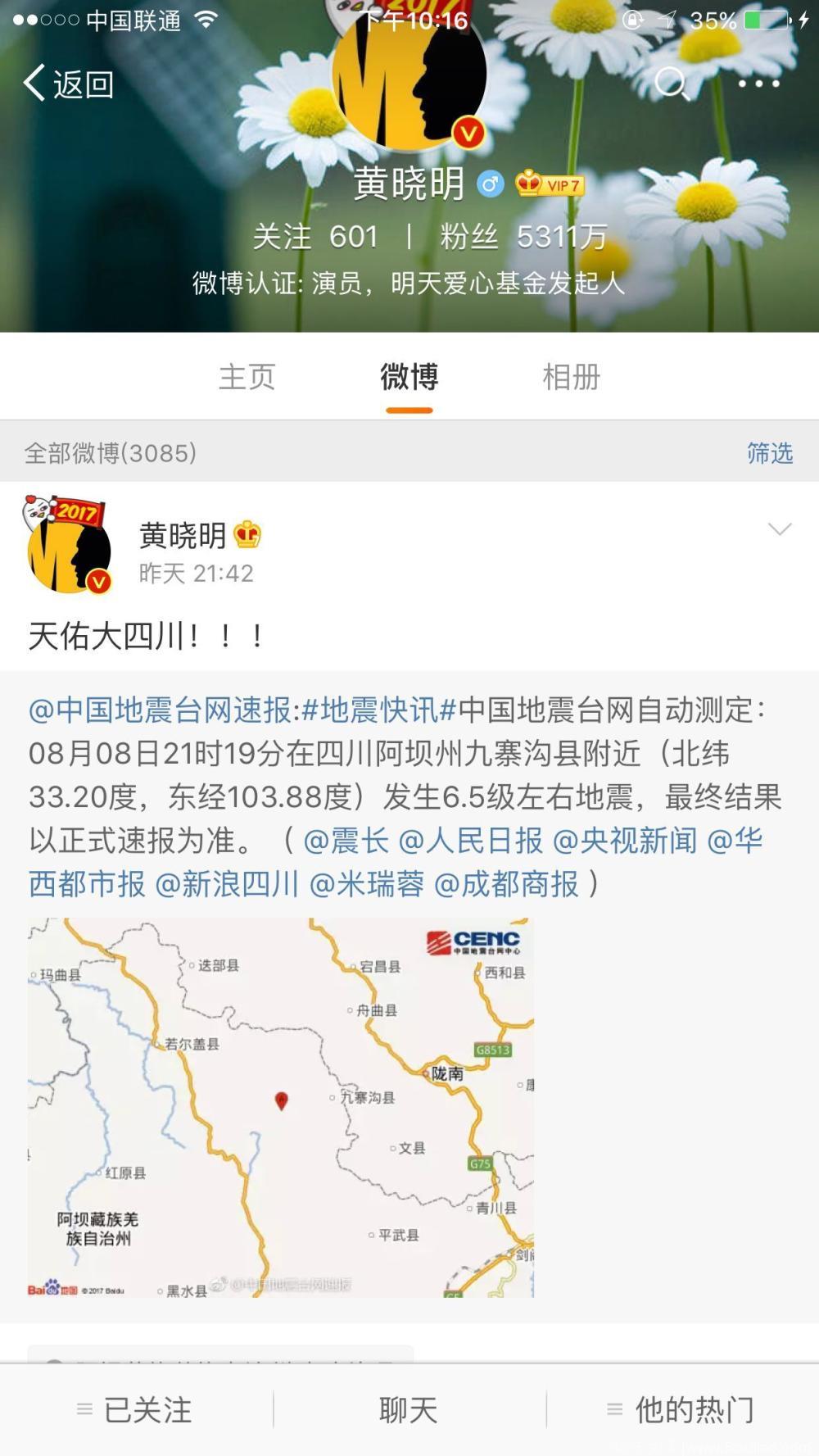The height and width of the screenshot is (1456, 819).
Task: Expand dropdown arrow on 黄晓明's post
Action: coord(779,529)
